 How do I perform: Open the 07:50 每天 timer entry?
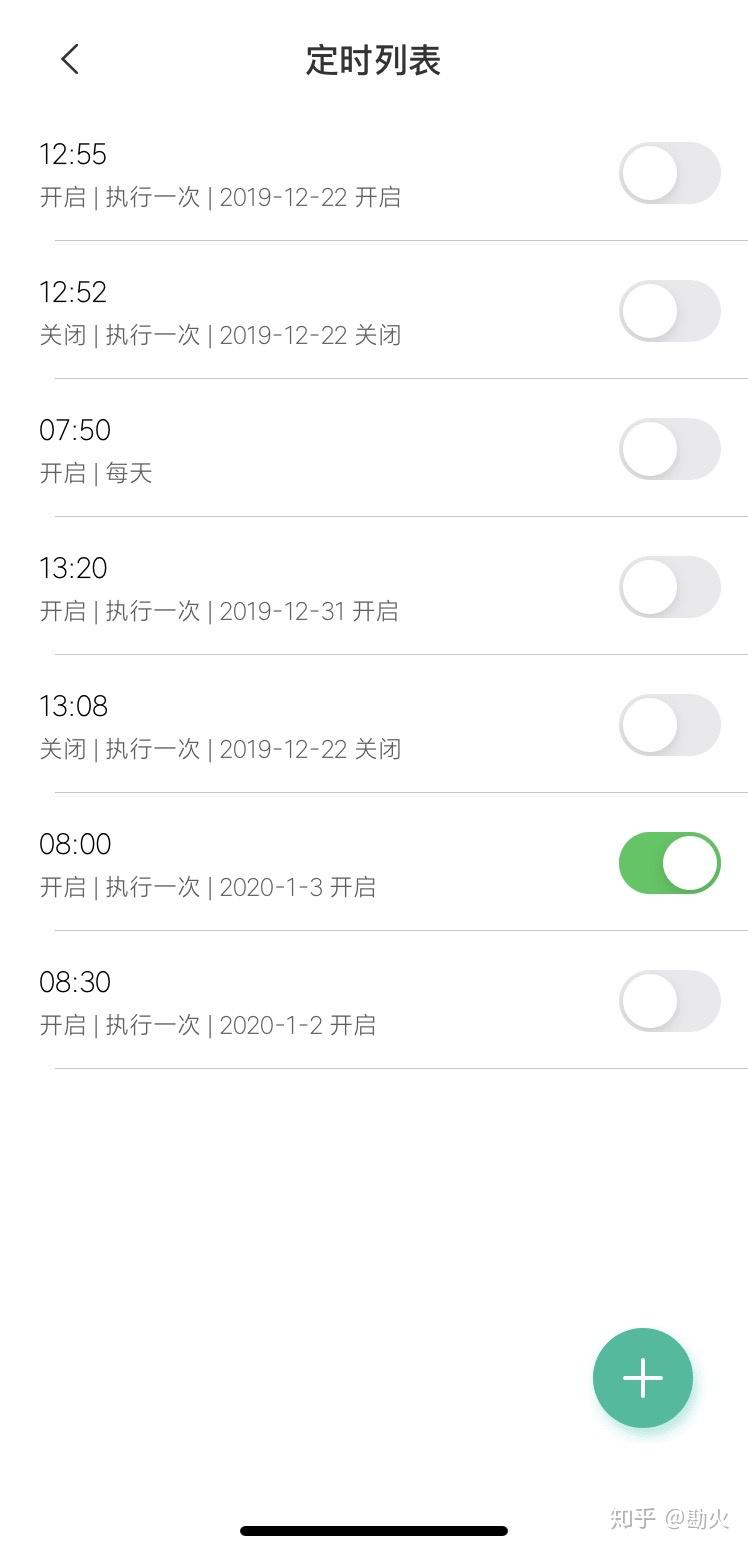(250, 450)
